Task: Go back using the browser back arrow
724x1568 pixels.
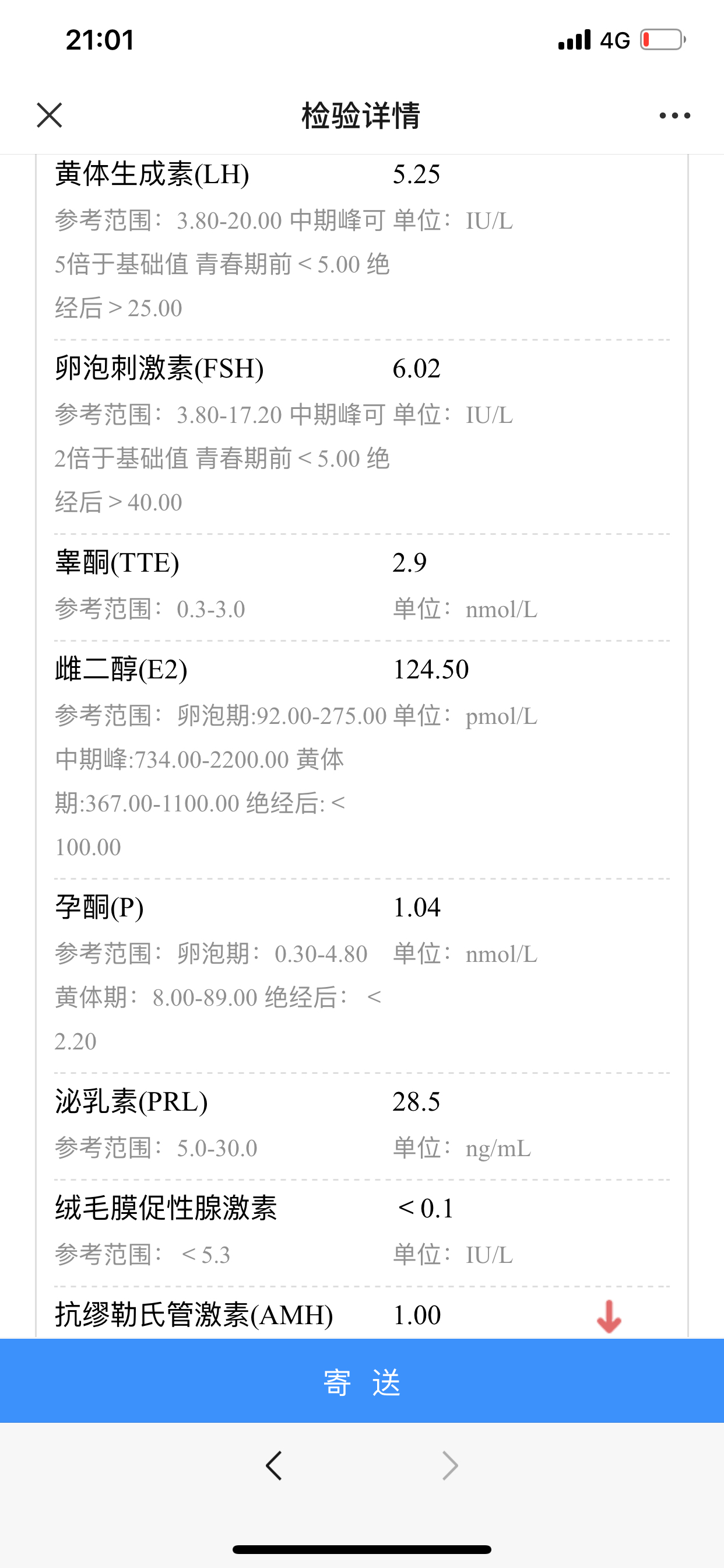Action: point(274,1465)
